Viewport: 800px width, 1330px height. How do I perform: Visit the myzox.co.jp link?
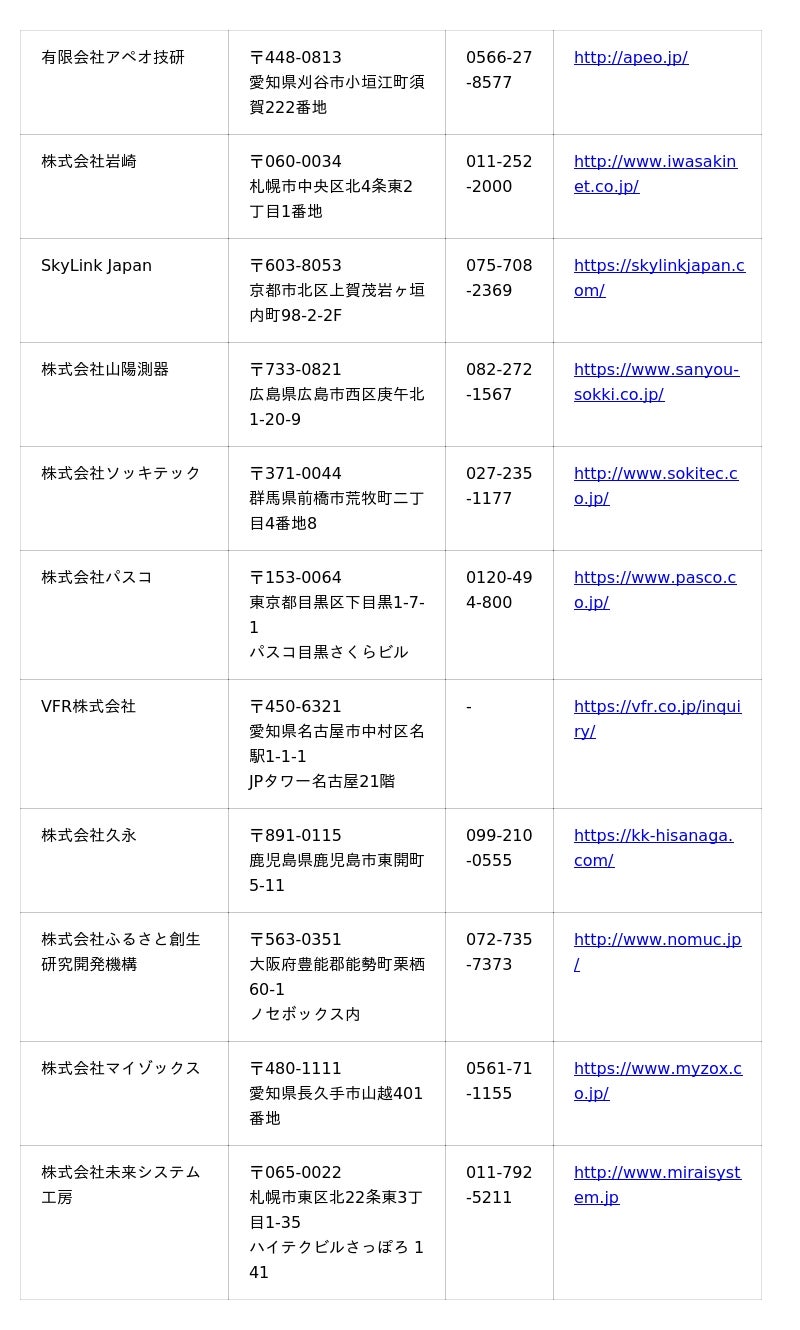(658, 1081)
